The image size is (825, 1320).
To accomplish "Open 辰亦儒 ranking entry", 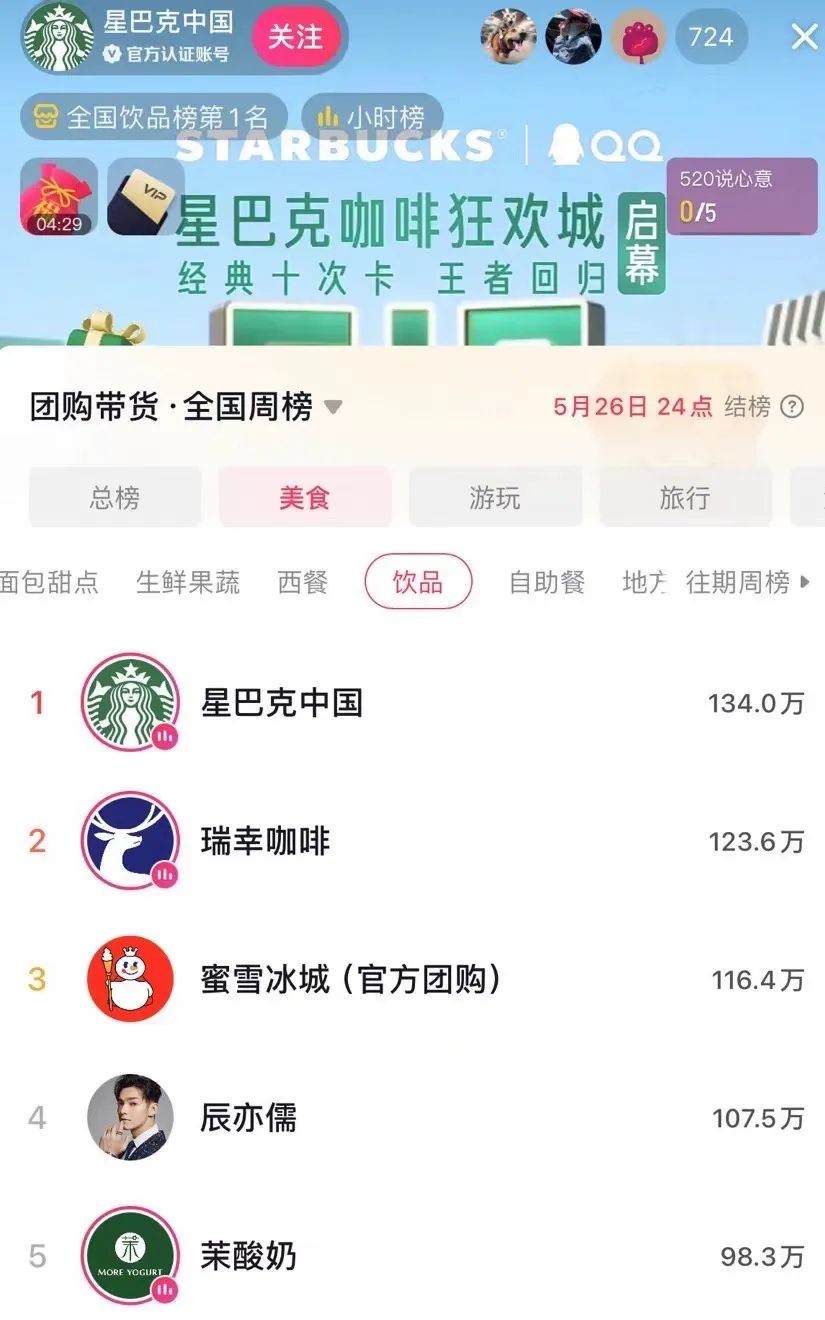I will click(x=248, y=1117).
